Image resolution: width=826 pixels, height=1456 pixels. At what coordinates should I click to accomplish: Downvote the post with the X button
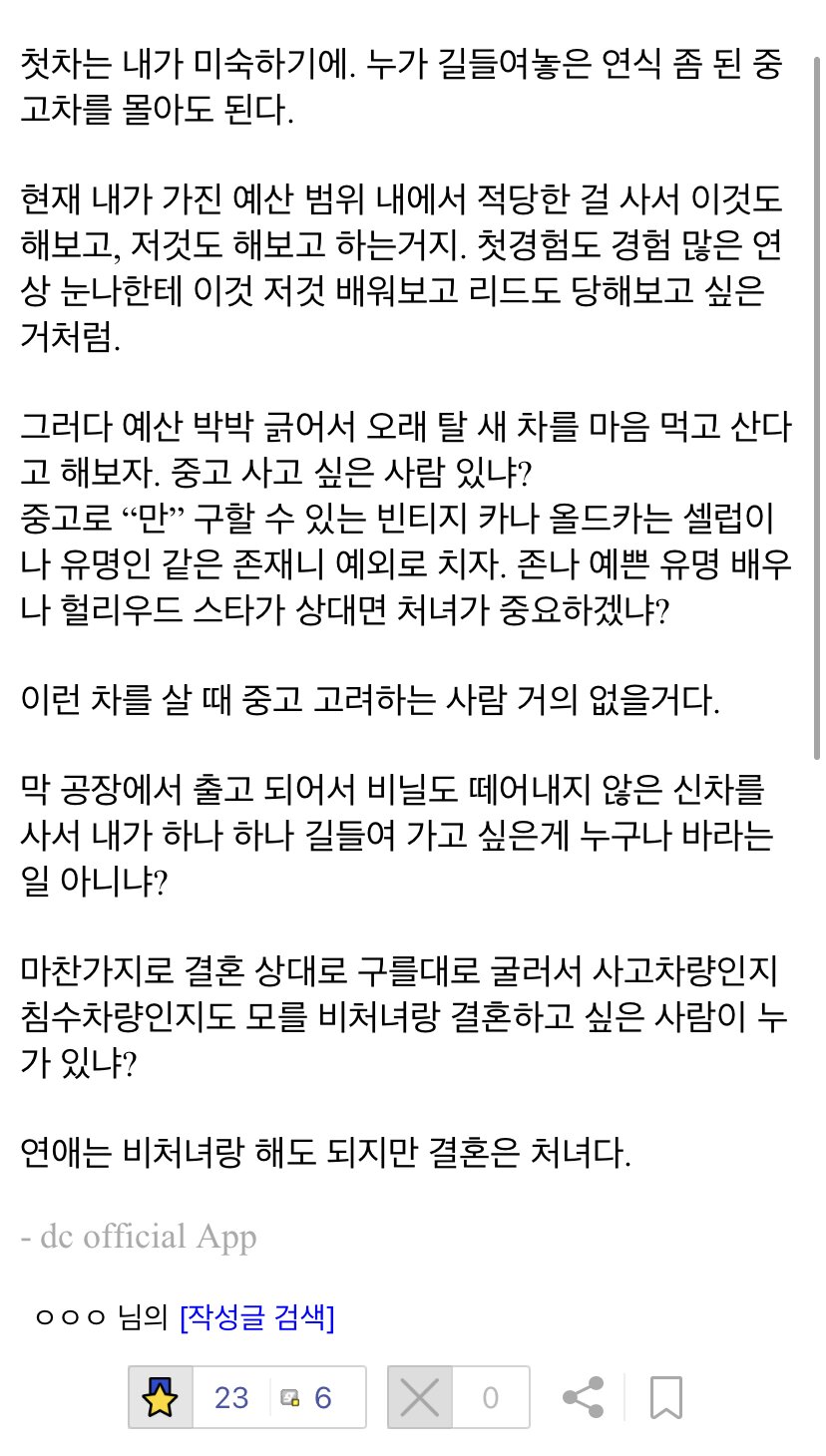tap(419, 1397)
